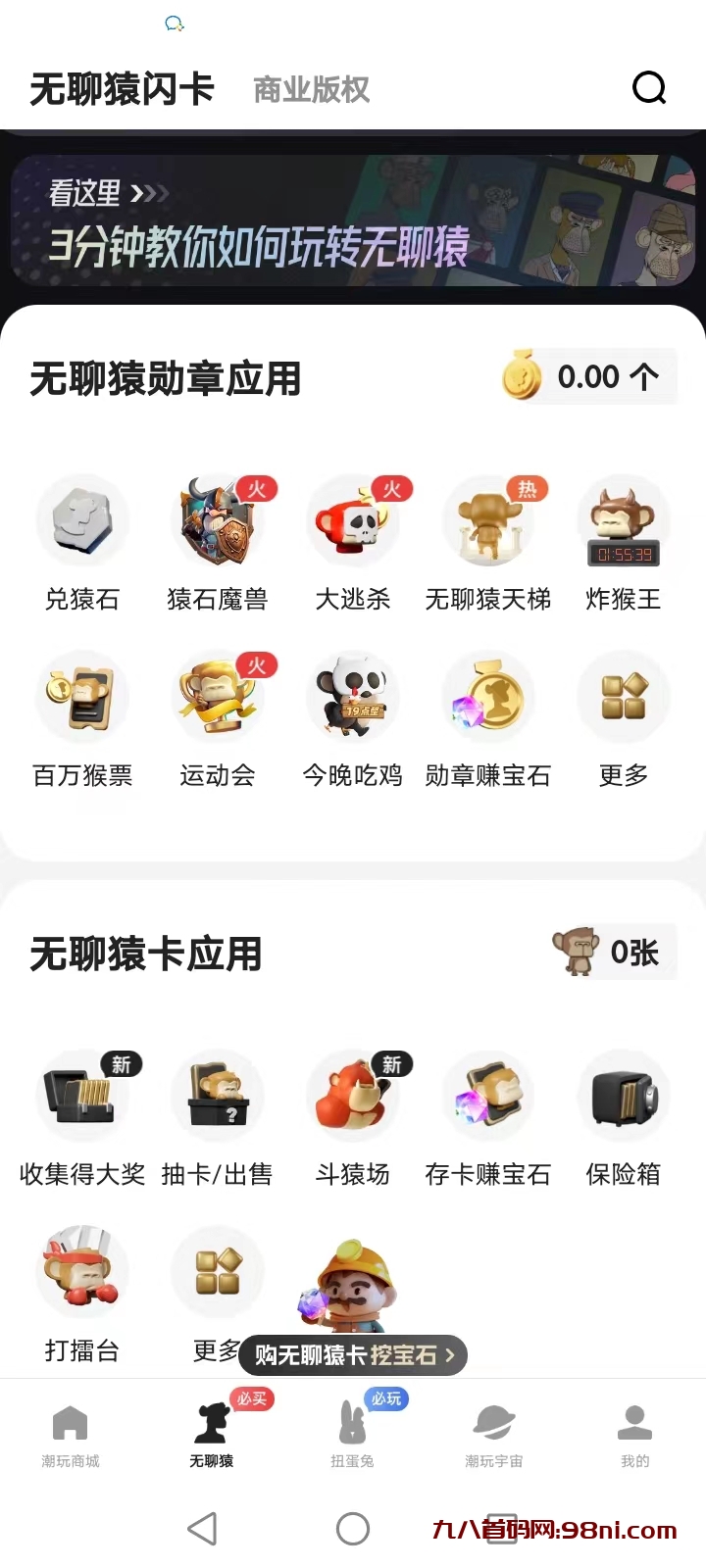Tap the 购无聊猿卡挖宝石 banner button
Image resolution: width=706 pixels, height=1568 pixels.
(x=353, y=1355)
